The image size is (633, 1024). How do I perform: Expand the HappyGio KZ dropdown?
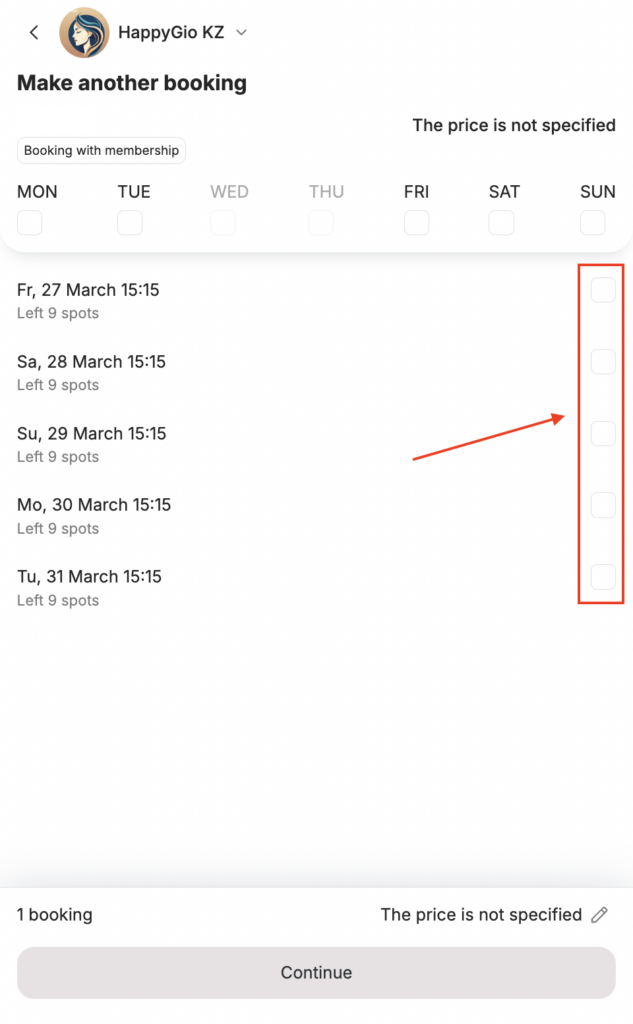(x=241, y=32)
